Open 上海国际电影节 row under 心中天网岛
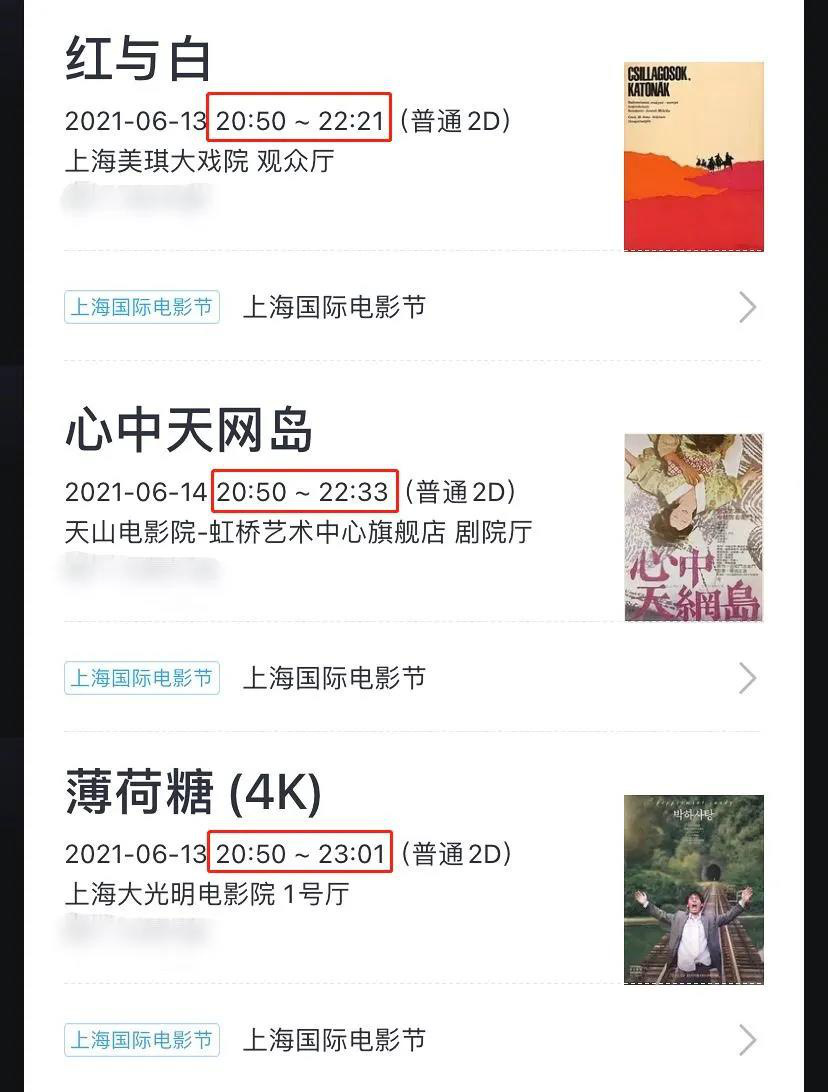Viewport: 828px width, 1092px height. tap(410, 678)
